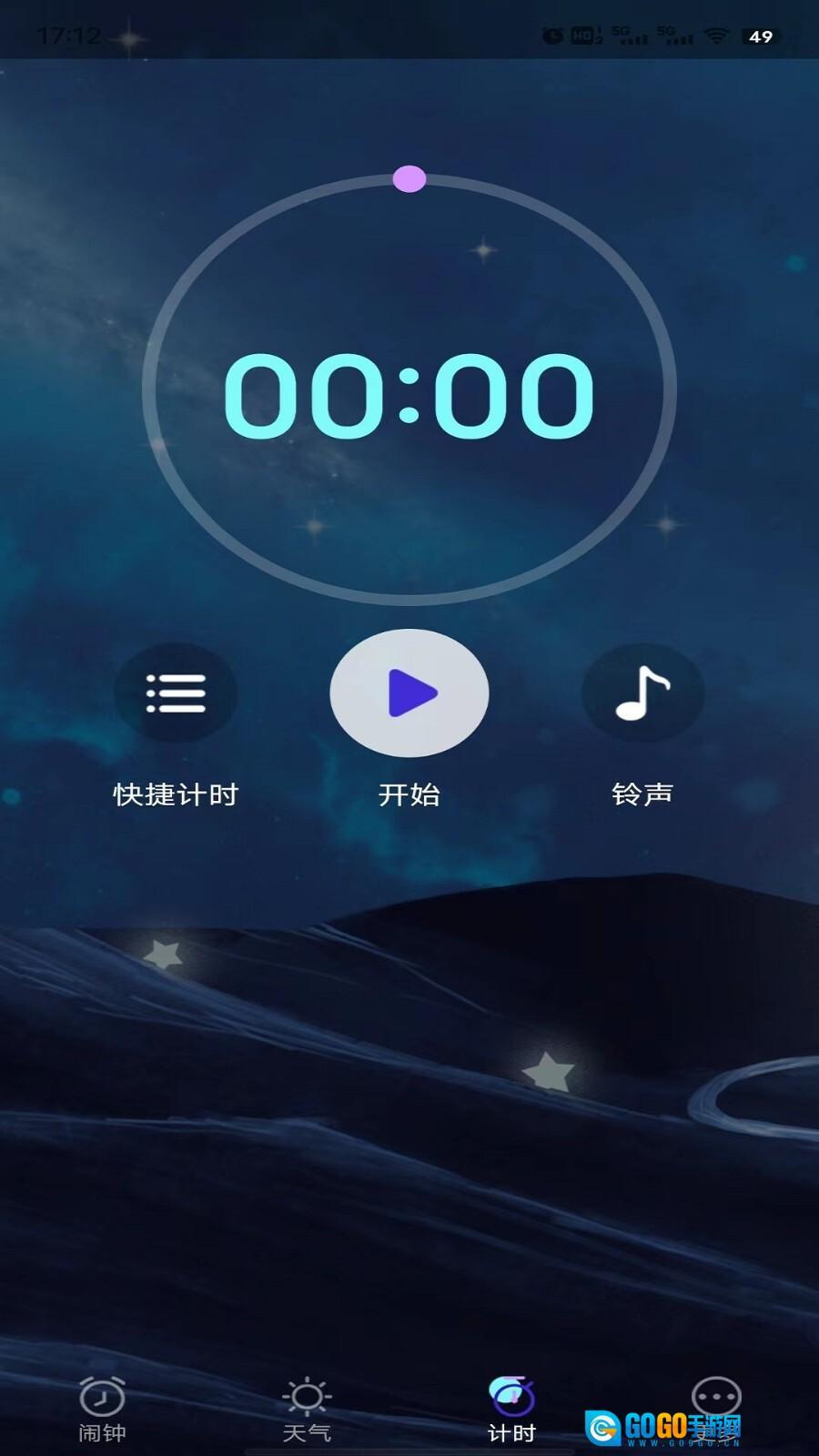819x1456 pixels.
Task: Open 快捷计时 quick timer list
Action: tap(176, 693)
